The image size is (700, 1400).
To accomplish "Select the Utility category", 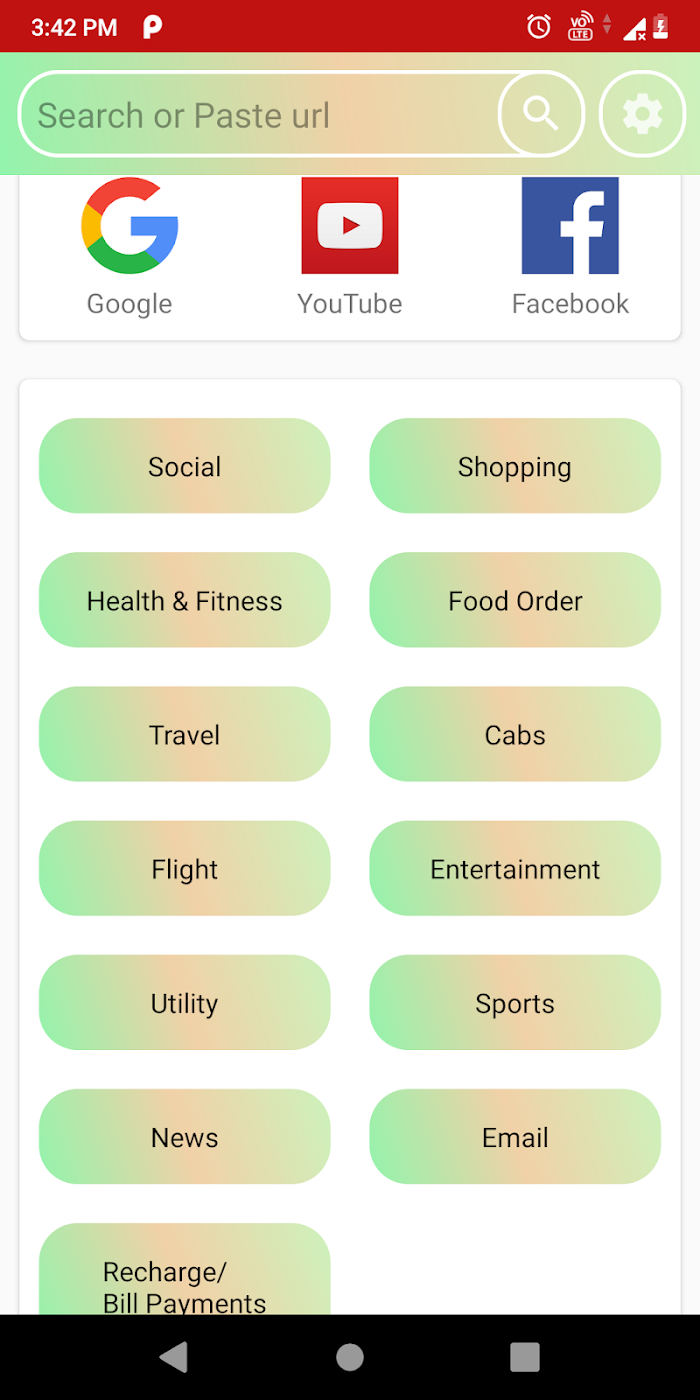I will coord(184,1002).
